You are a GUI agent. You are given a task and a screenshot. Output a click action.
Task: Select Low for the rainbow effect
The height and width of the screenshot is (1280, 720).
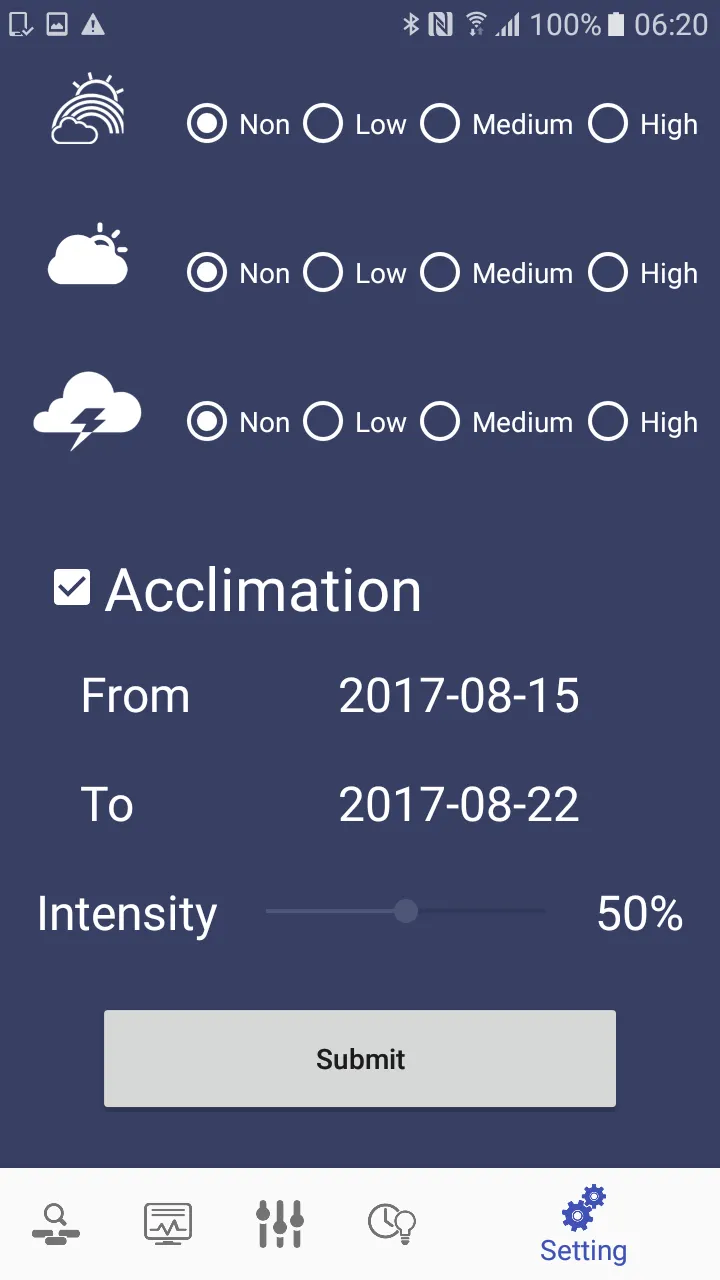(x=355, y=125)
